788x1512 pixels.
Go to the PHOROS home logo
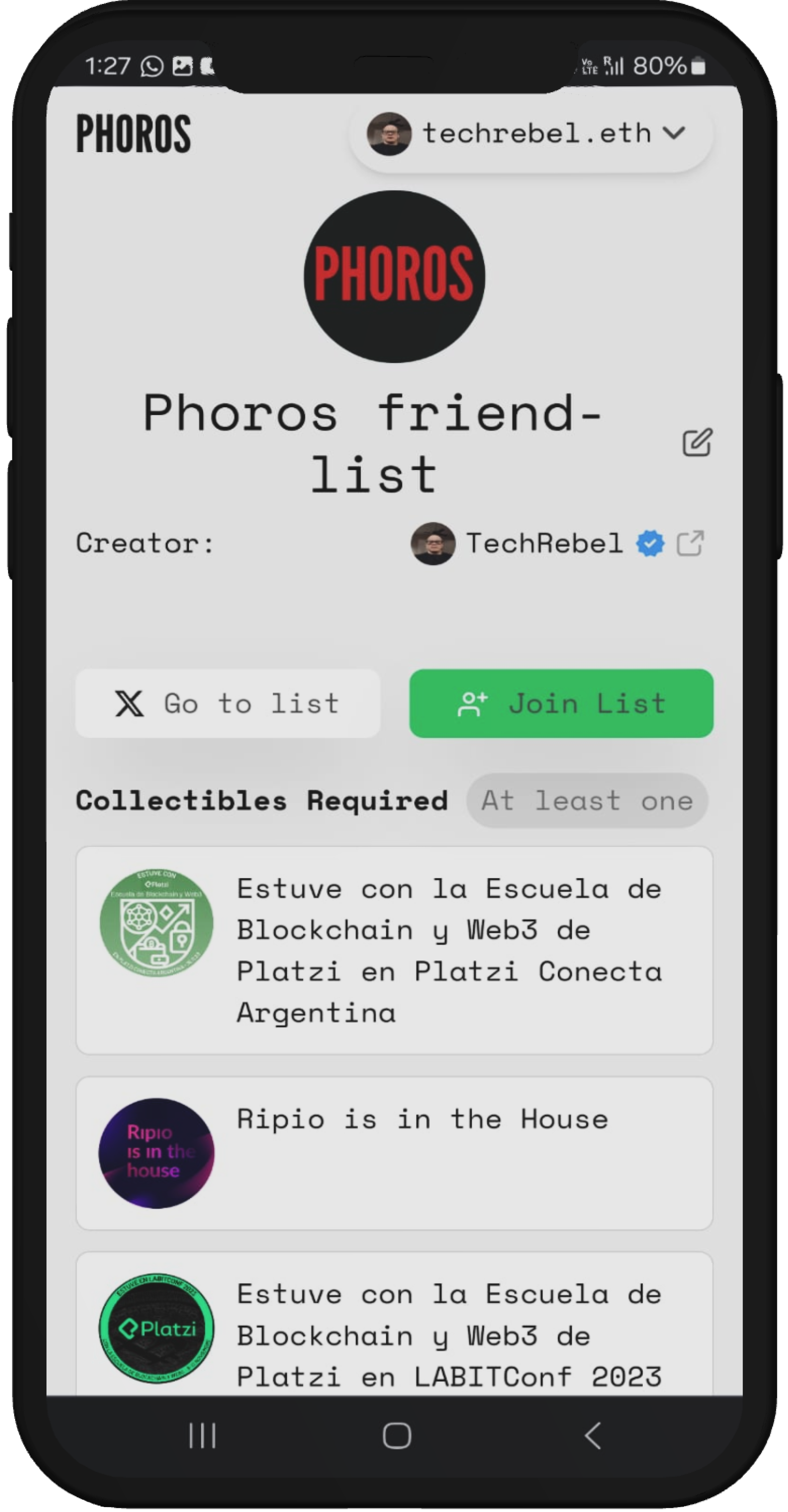(x=134, y=134)
